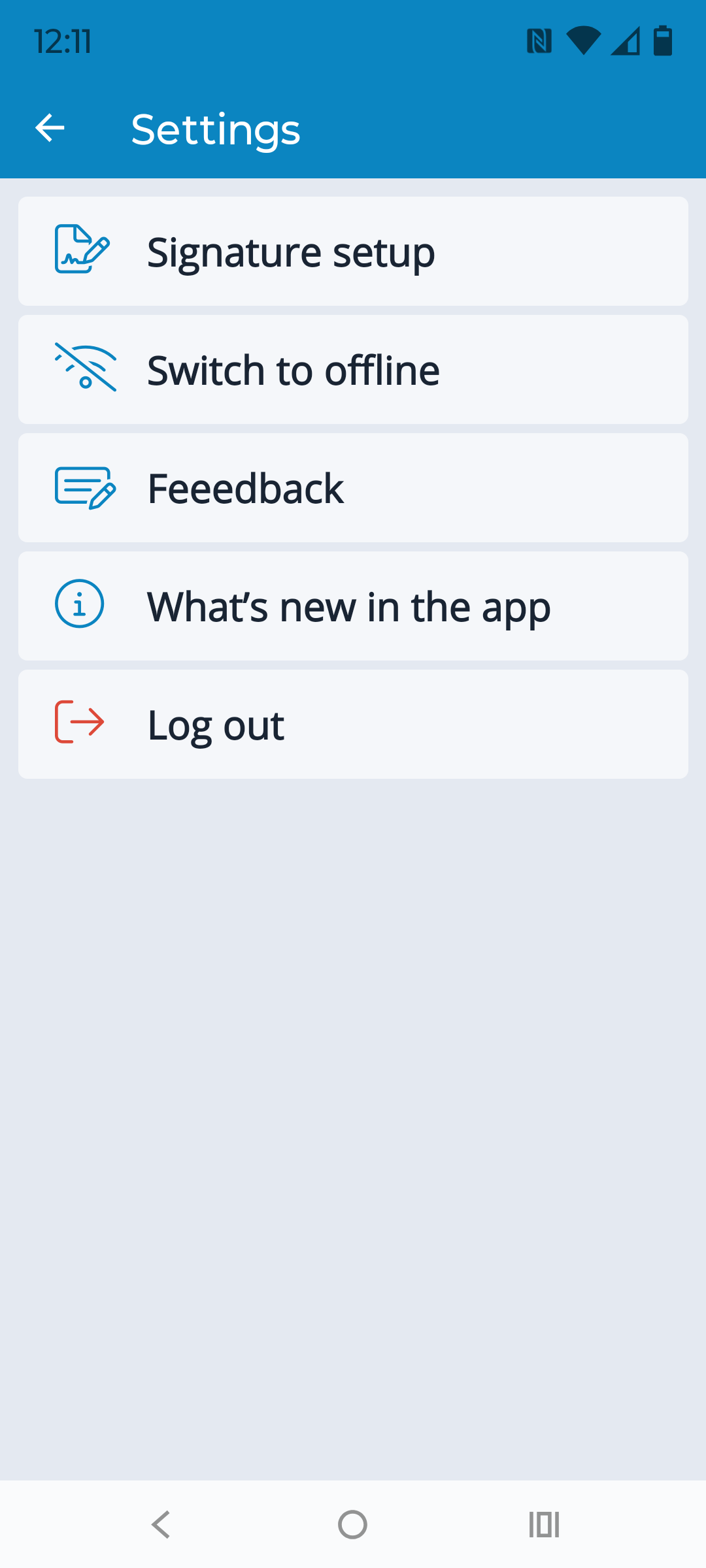This screenshot has height=1568, width=706.
Task: Go back using the Settings header arrow
Action: 50,127
